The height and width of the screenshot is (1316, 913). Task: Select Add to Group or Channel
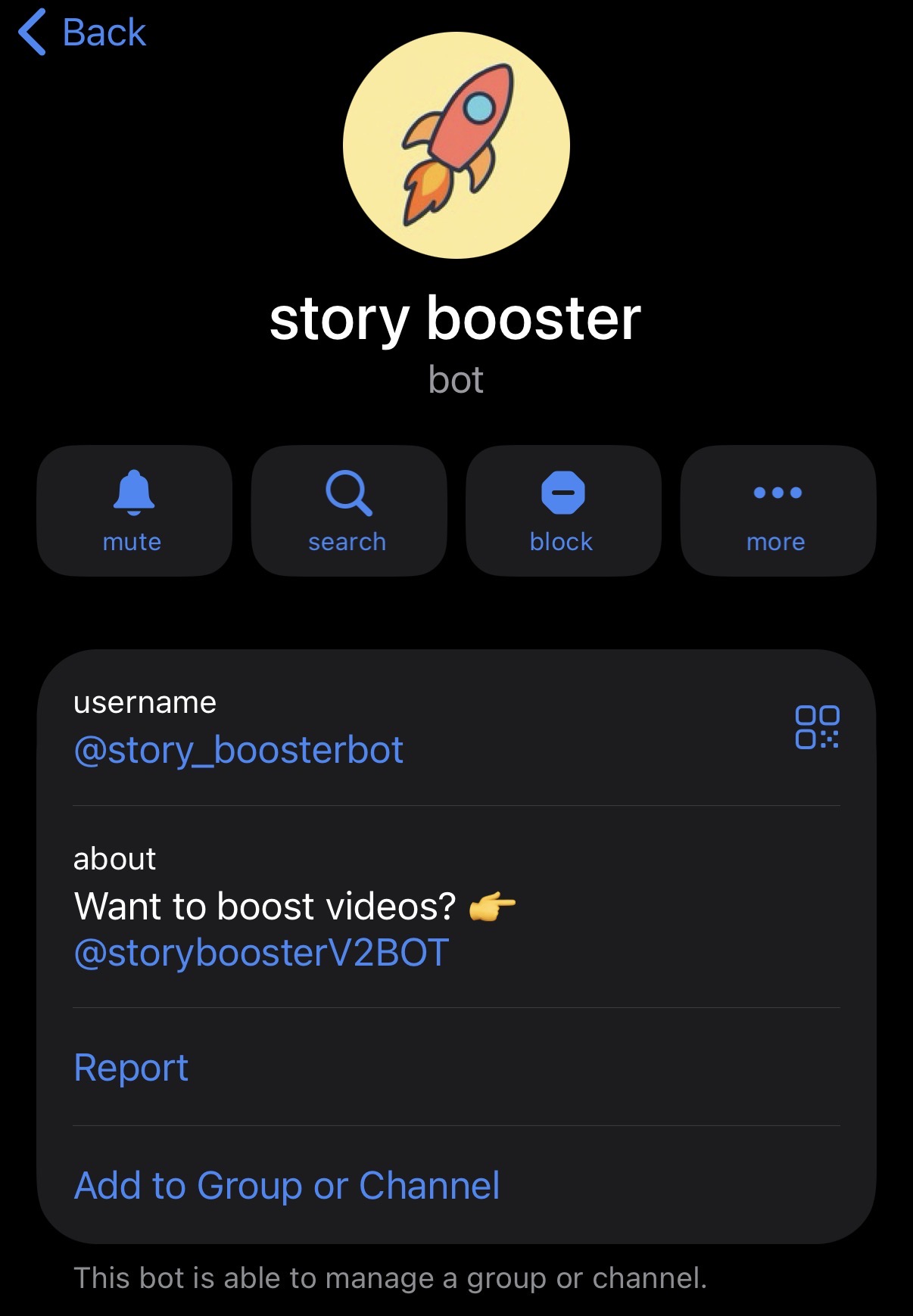click(287, 1186)
